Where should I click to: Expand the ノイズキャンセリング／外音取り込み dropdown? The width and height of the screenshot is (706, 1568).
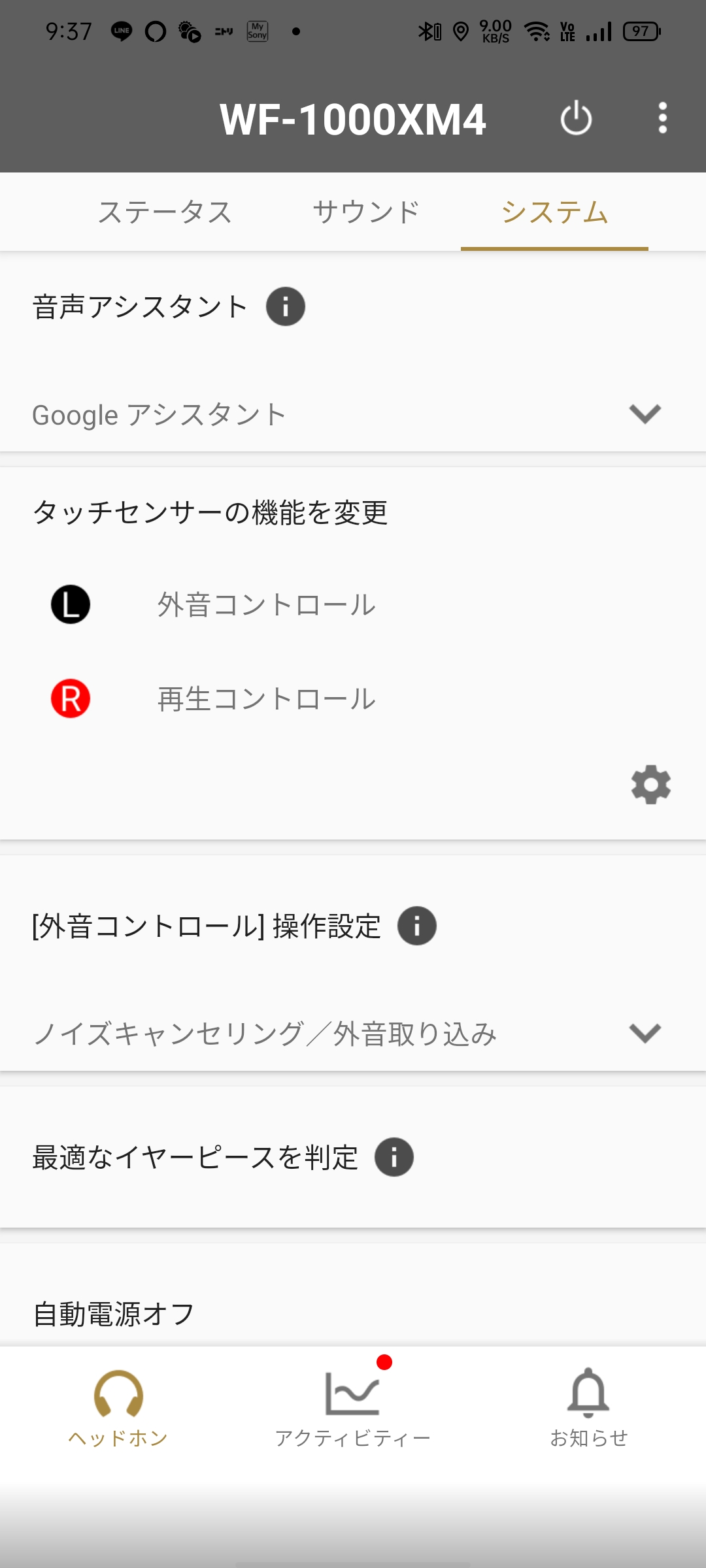click(353, 1034)
